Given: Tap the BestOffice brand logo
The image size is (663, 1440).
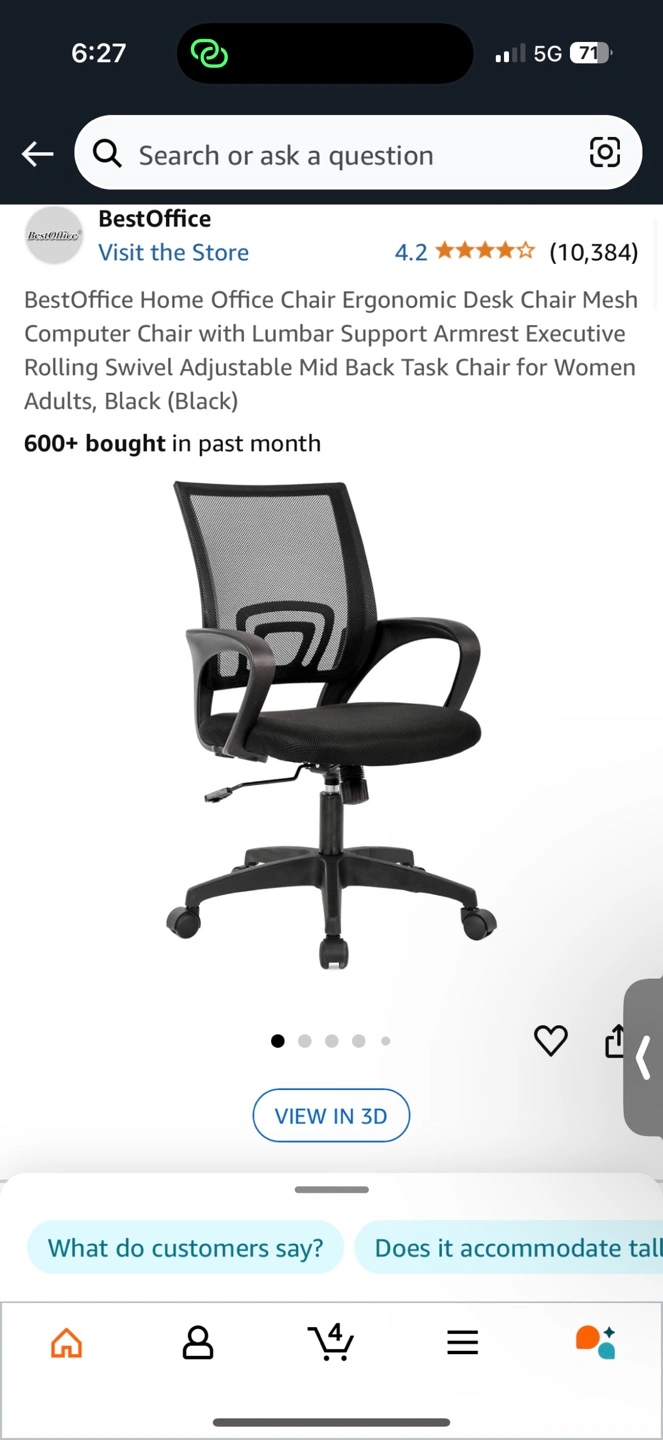Looking at the screenshot, I should click(x=54, y=236).
